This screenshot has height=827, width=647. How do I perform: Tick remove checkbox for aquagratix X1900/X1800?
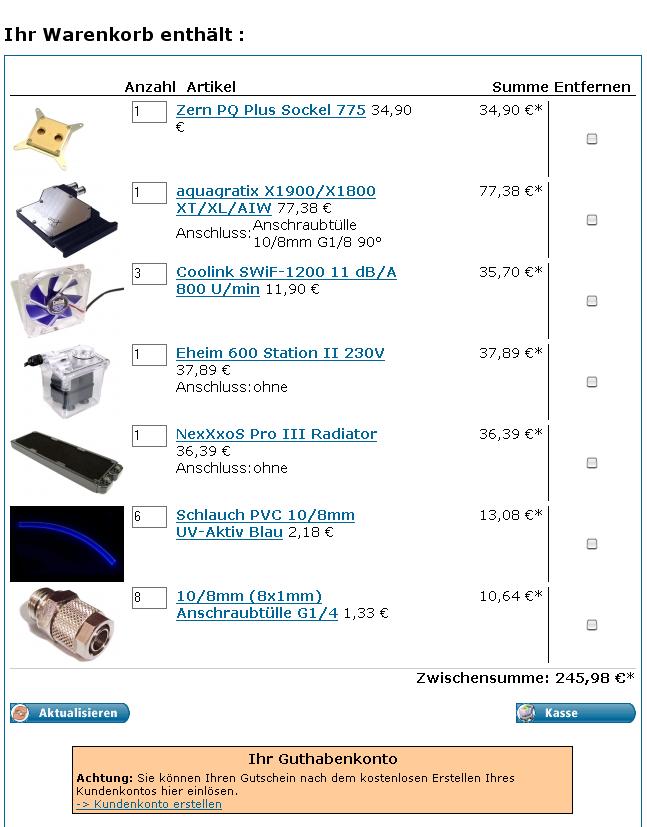point(592,220)
